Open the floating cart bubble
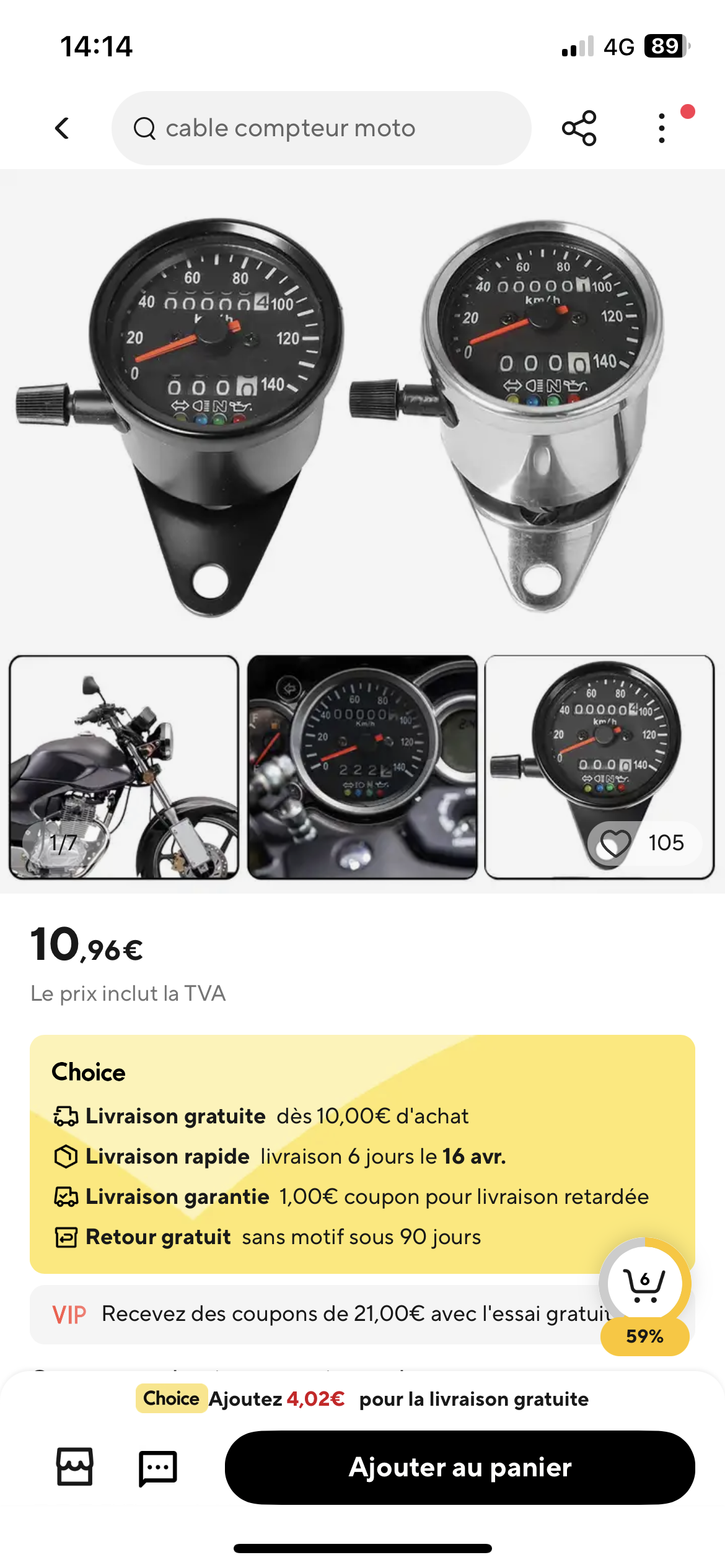 click(x=645, y=1283)
